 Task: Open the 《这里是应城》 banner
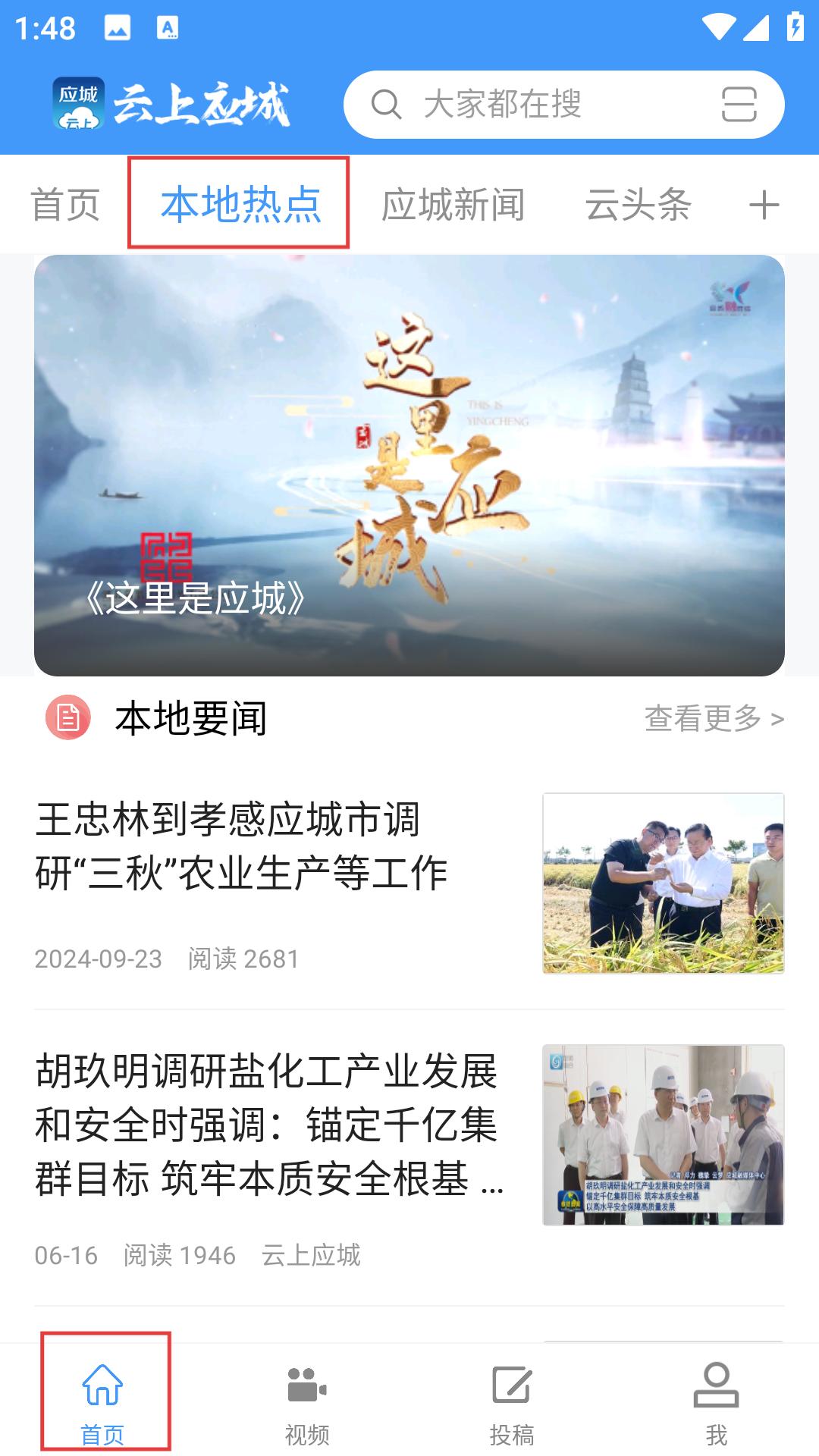[409, 466]
